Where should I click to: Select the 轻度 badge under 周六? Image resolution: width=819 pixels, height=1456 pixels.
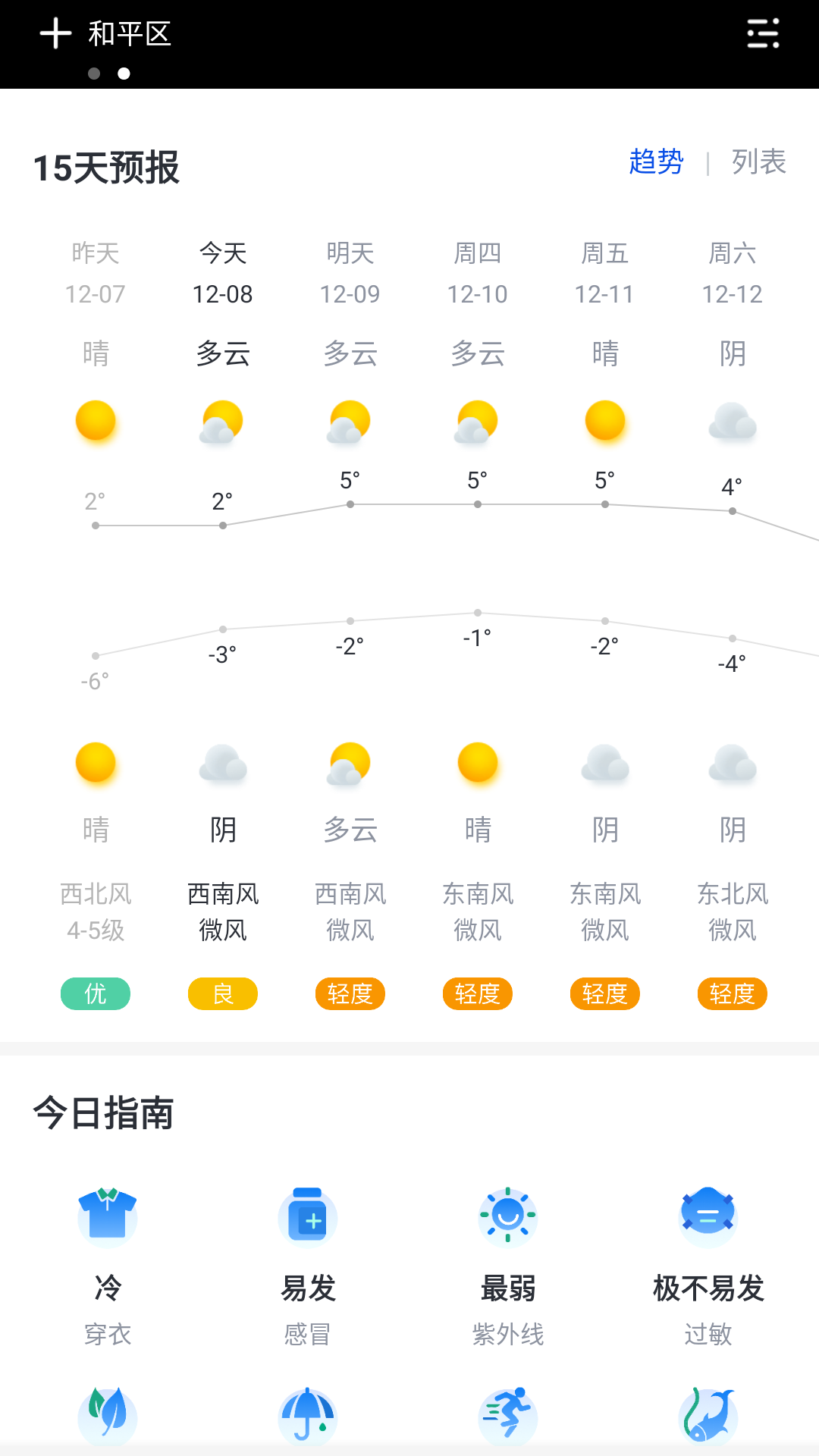click(x=732, y=993)
